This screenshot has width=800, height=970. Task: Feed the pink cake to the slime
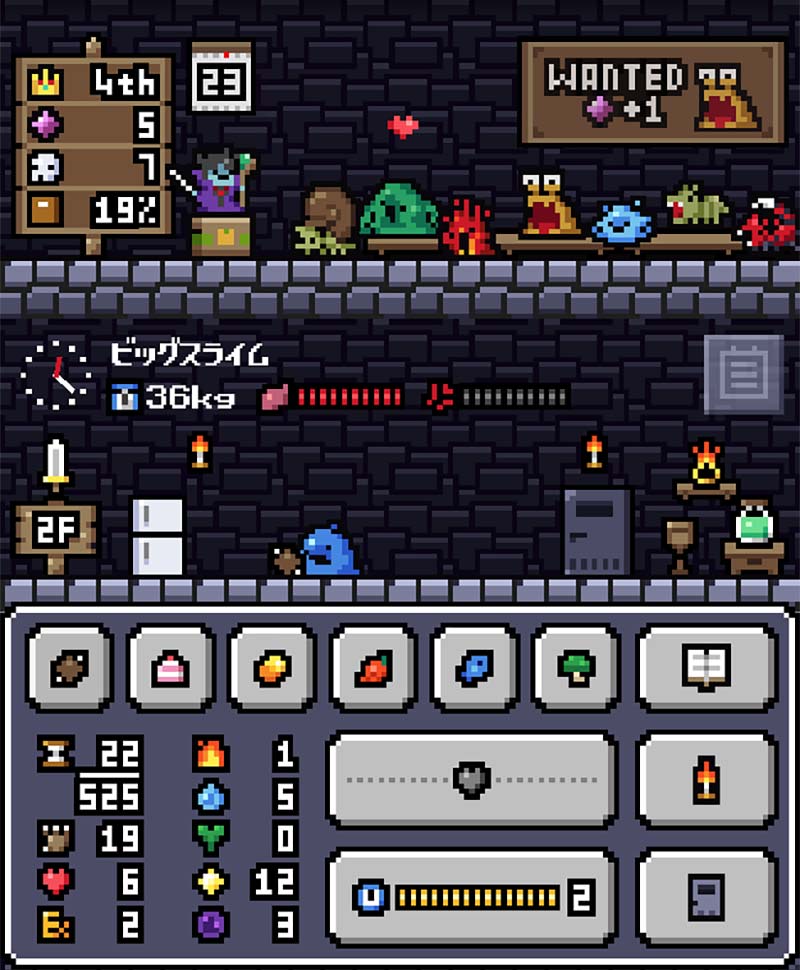(170, 667)
